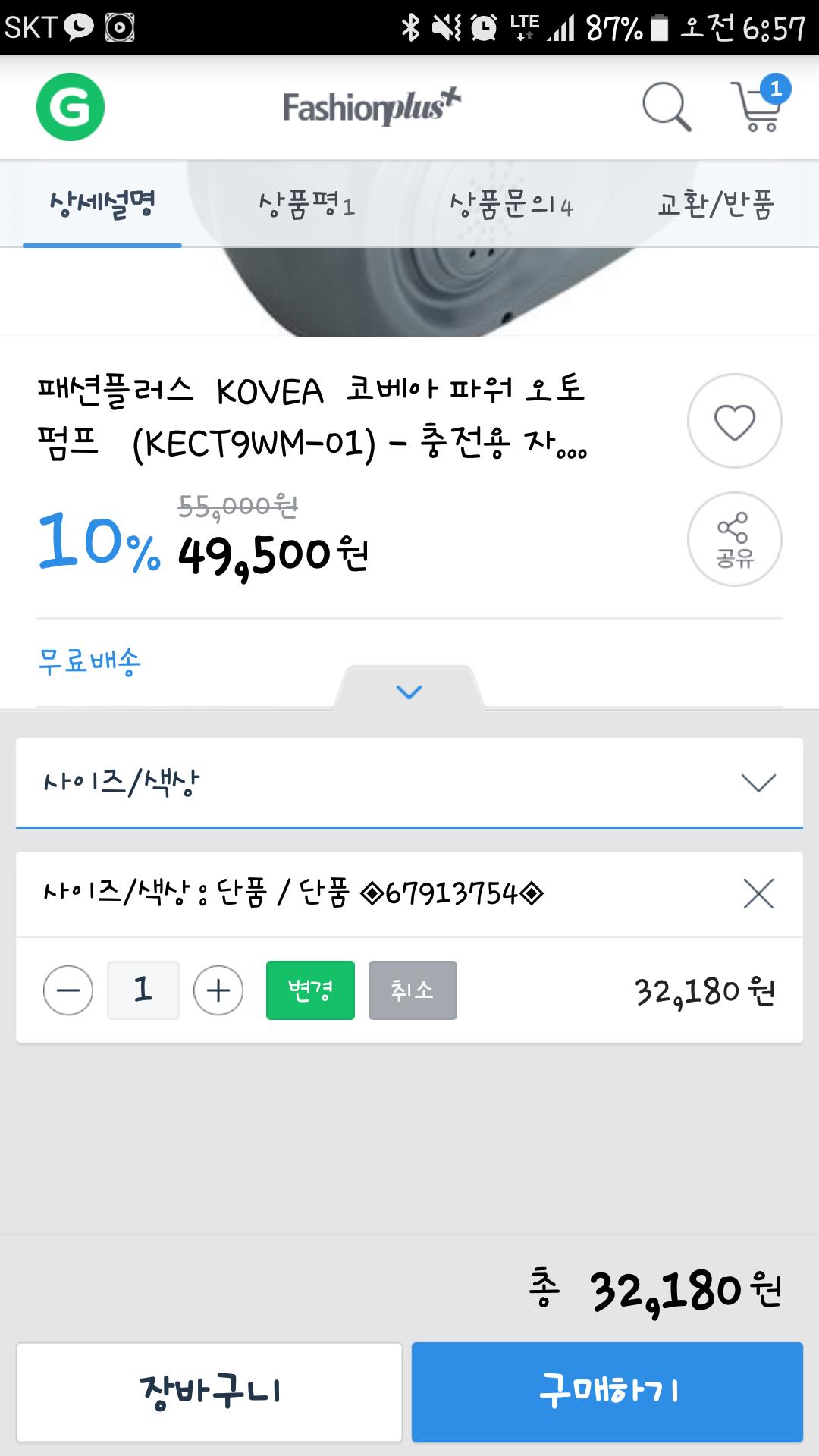The height and width of the screenshot is (1456, 819).
Task: Tap the green 변경 button
Action: pyautogui.click(x=310, y=990)
